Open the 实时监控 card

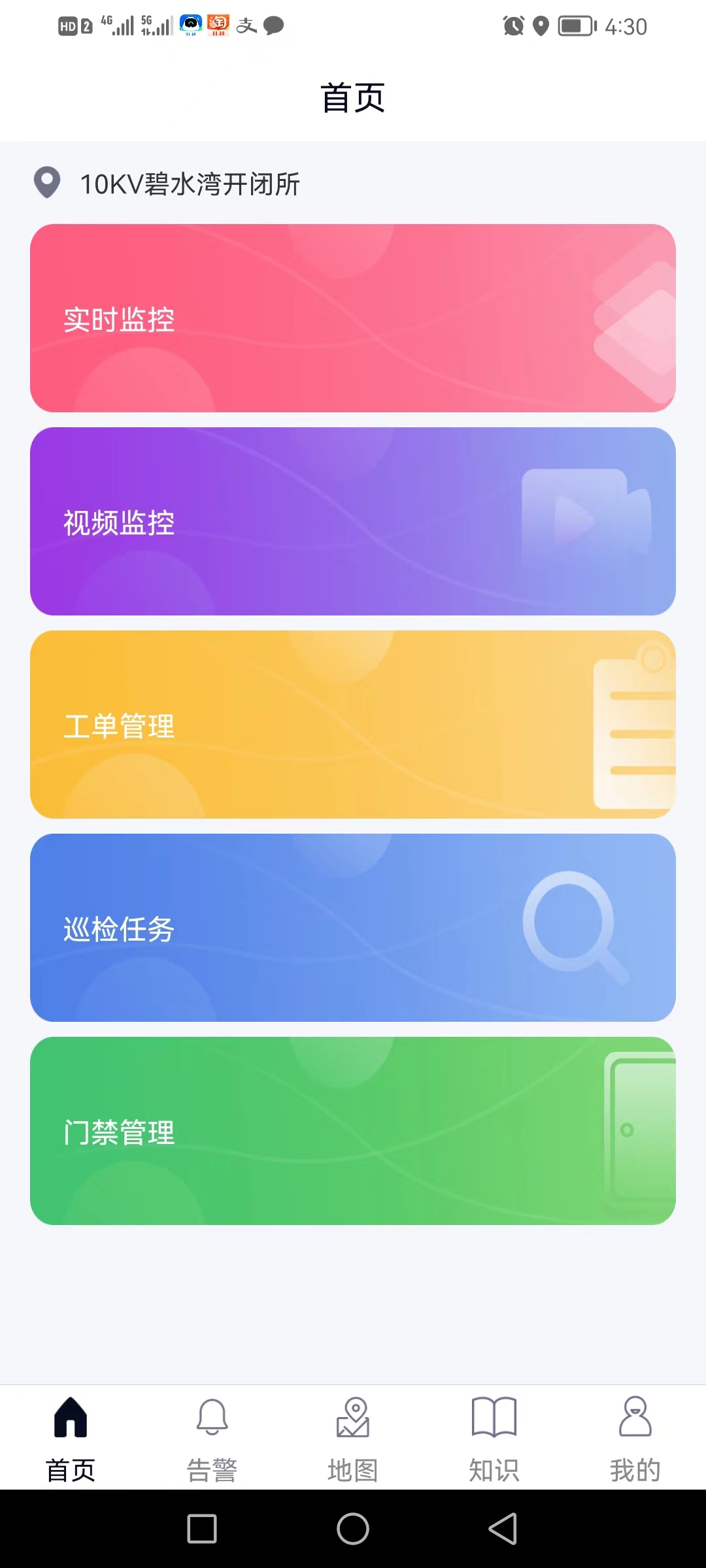pos(353,318)
